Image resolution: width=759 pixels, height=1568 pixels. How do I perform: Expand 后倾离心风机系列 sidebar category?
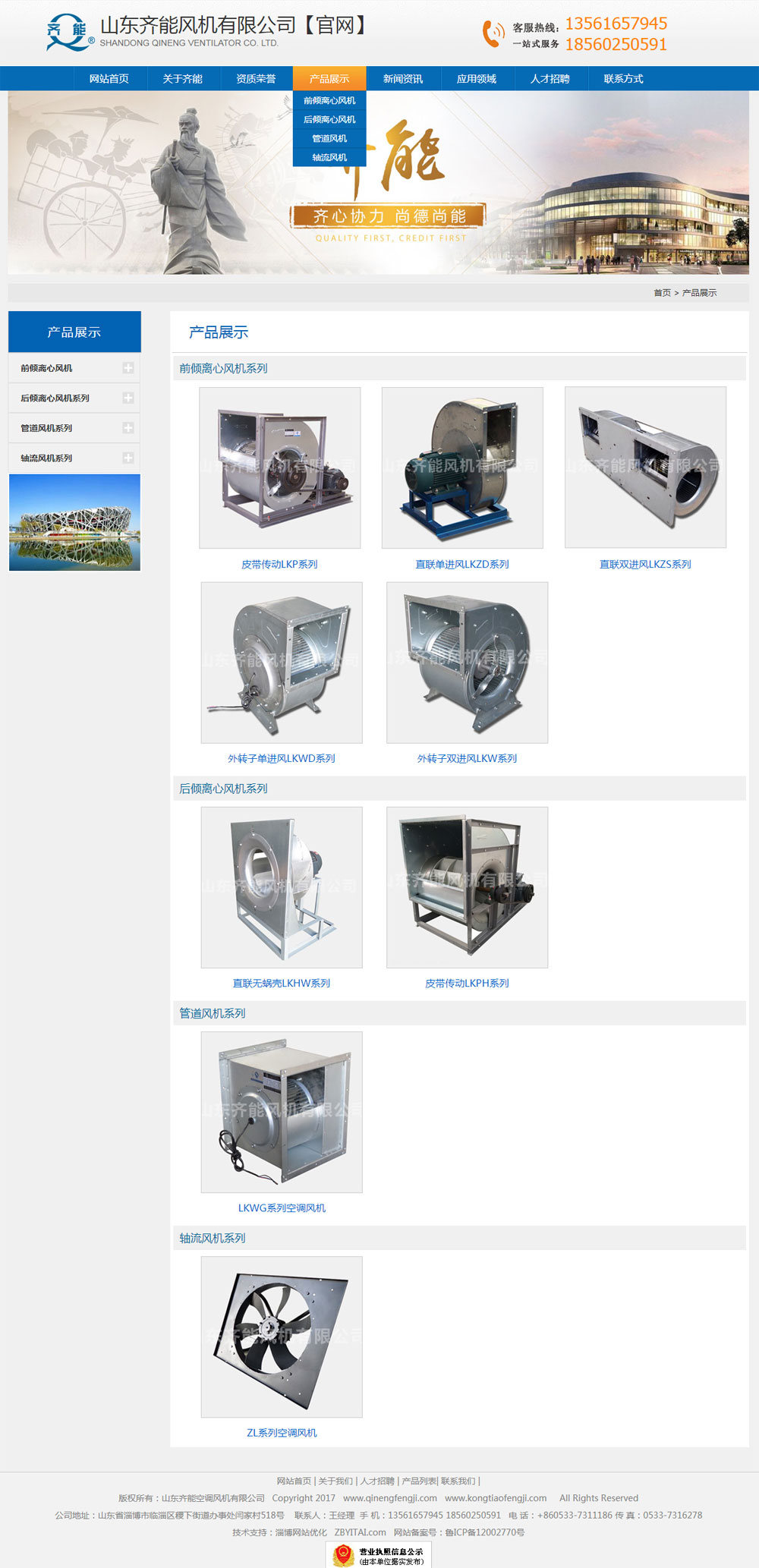tap(128, 398)
